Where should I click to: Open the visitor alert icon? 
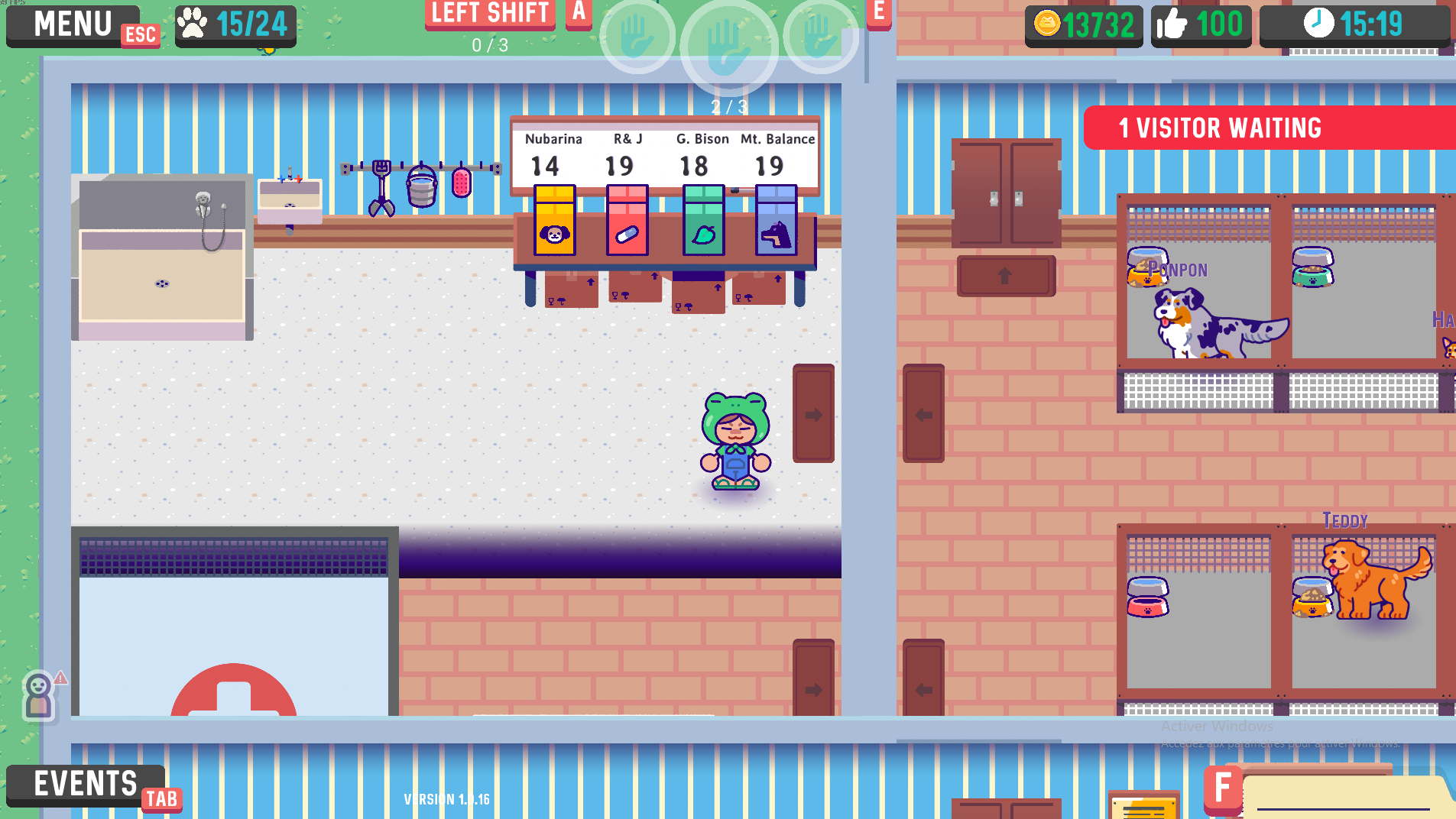tap(40, 694)
